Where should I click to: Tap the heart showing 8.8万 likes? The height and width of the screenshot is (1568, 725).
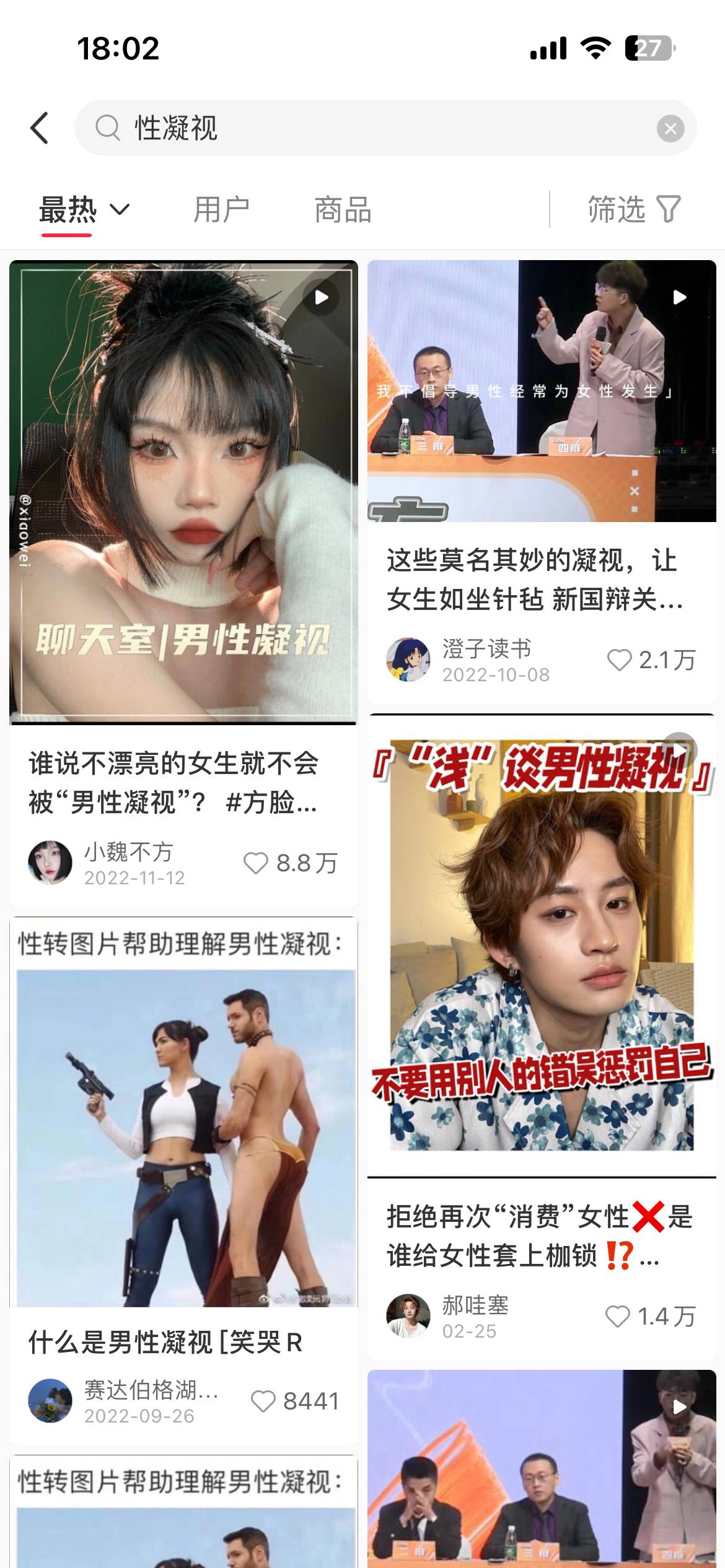(x=256, y=862)
